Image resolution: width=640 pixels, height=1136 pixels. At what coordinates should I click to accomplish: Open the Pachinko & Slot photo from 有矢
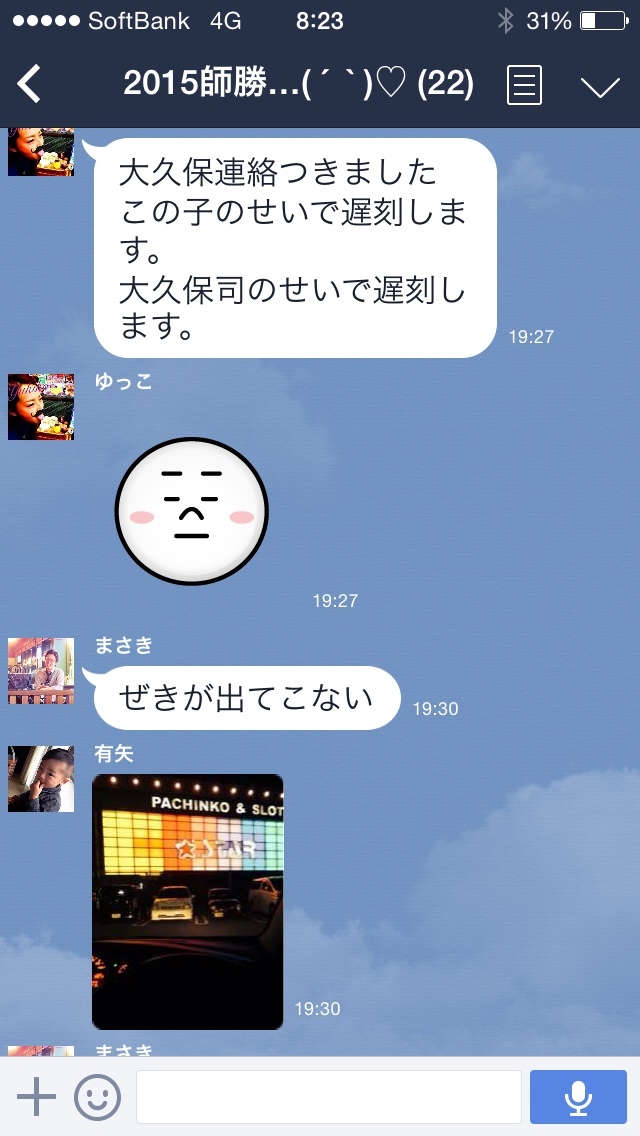coord(188,901)
